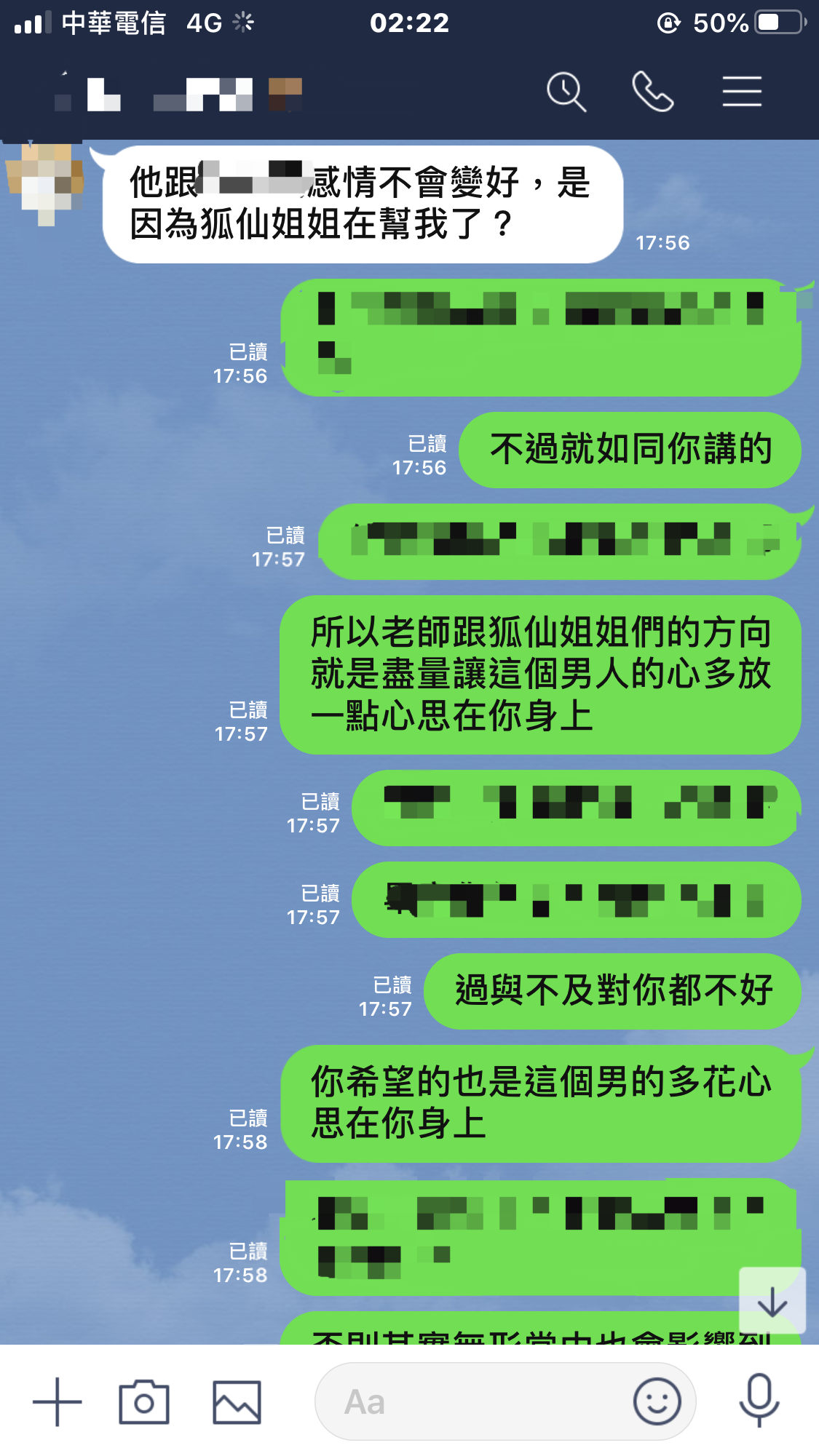The image size is (819, 1456).
Task: Jump to latest messages with down arrow
Action: click(772, 1301)
